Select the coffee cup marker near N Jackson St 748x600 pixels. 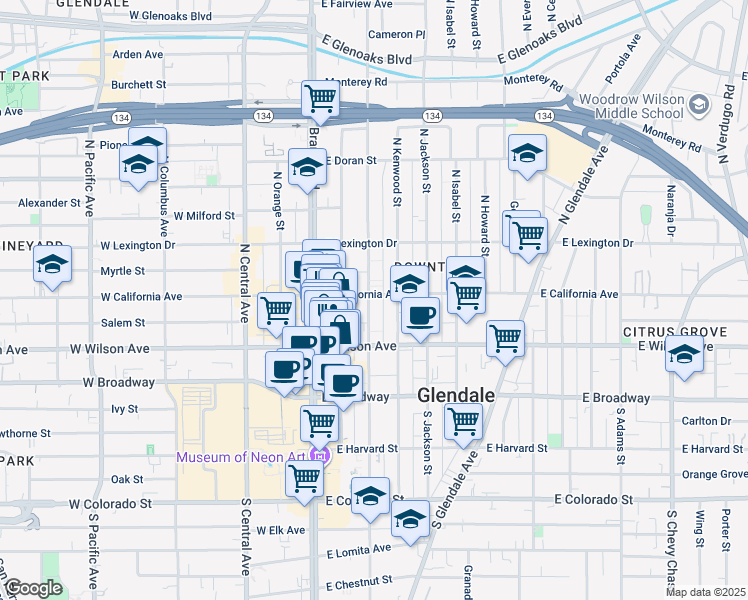point(420,315)
